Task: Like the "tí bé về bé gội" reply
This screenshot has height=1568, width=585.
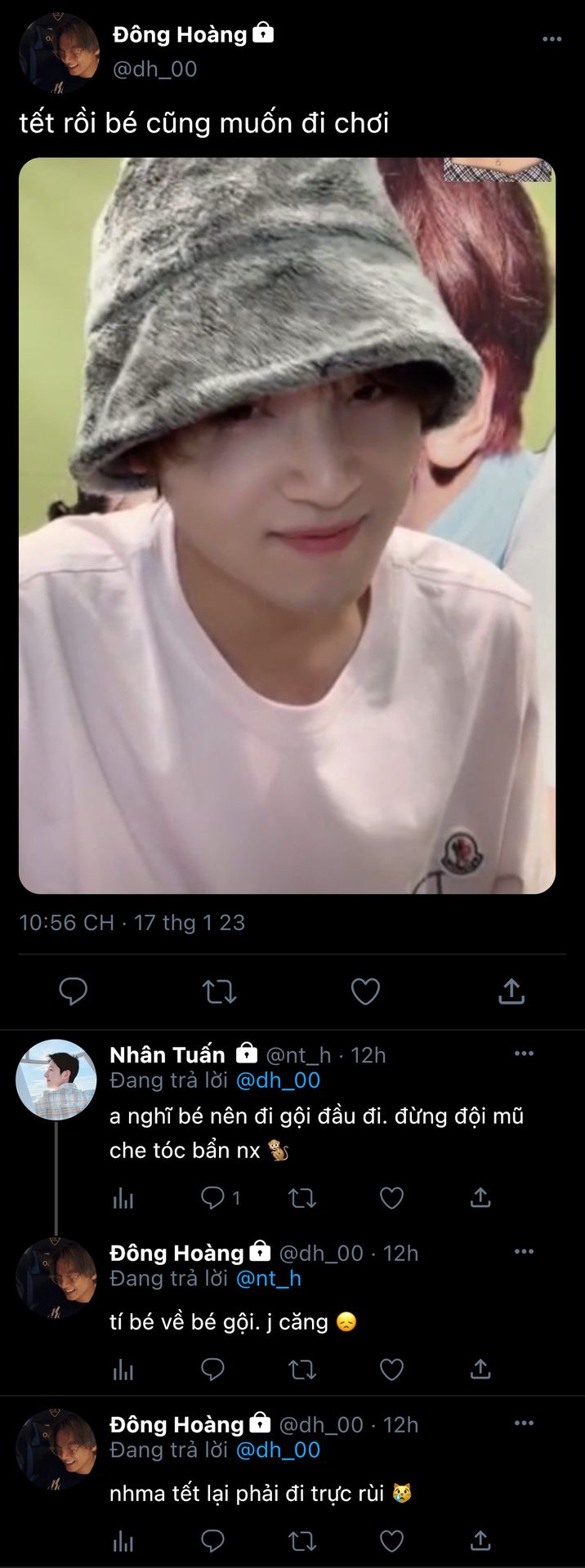Action: [392, 1370]
